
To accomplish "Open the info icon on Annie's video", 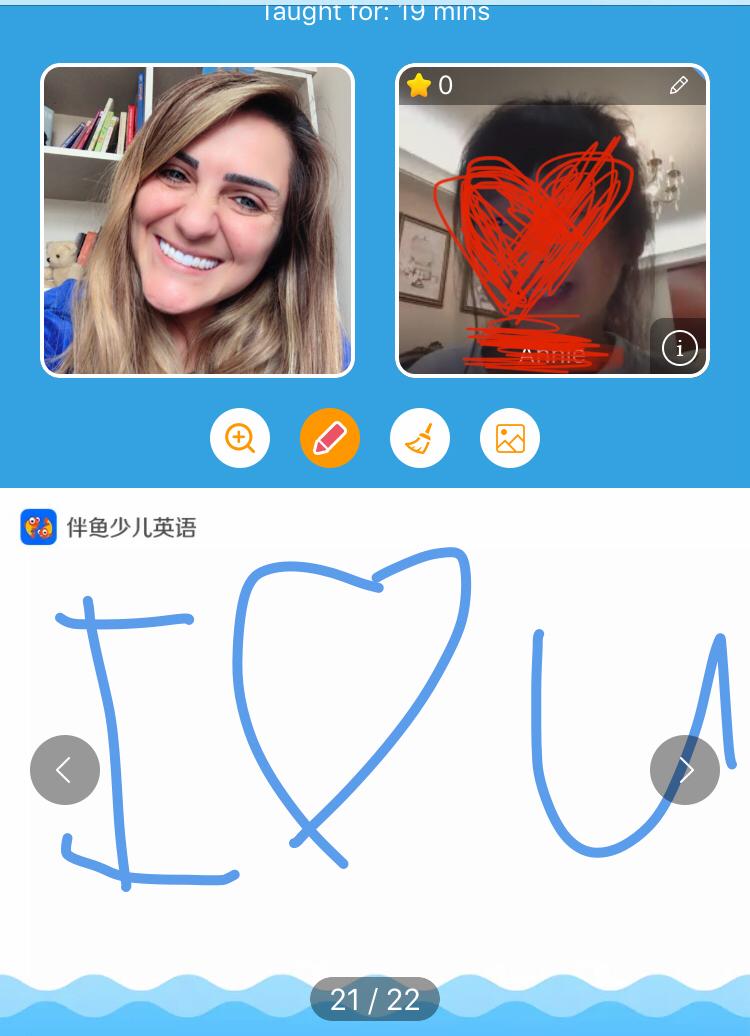I will (680, 348).
